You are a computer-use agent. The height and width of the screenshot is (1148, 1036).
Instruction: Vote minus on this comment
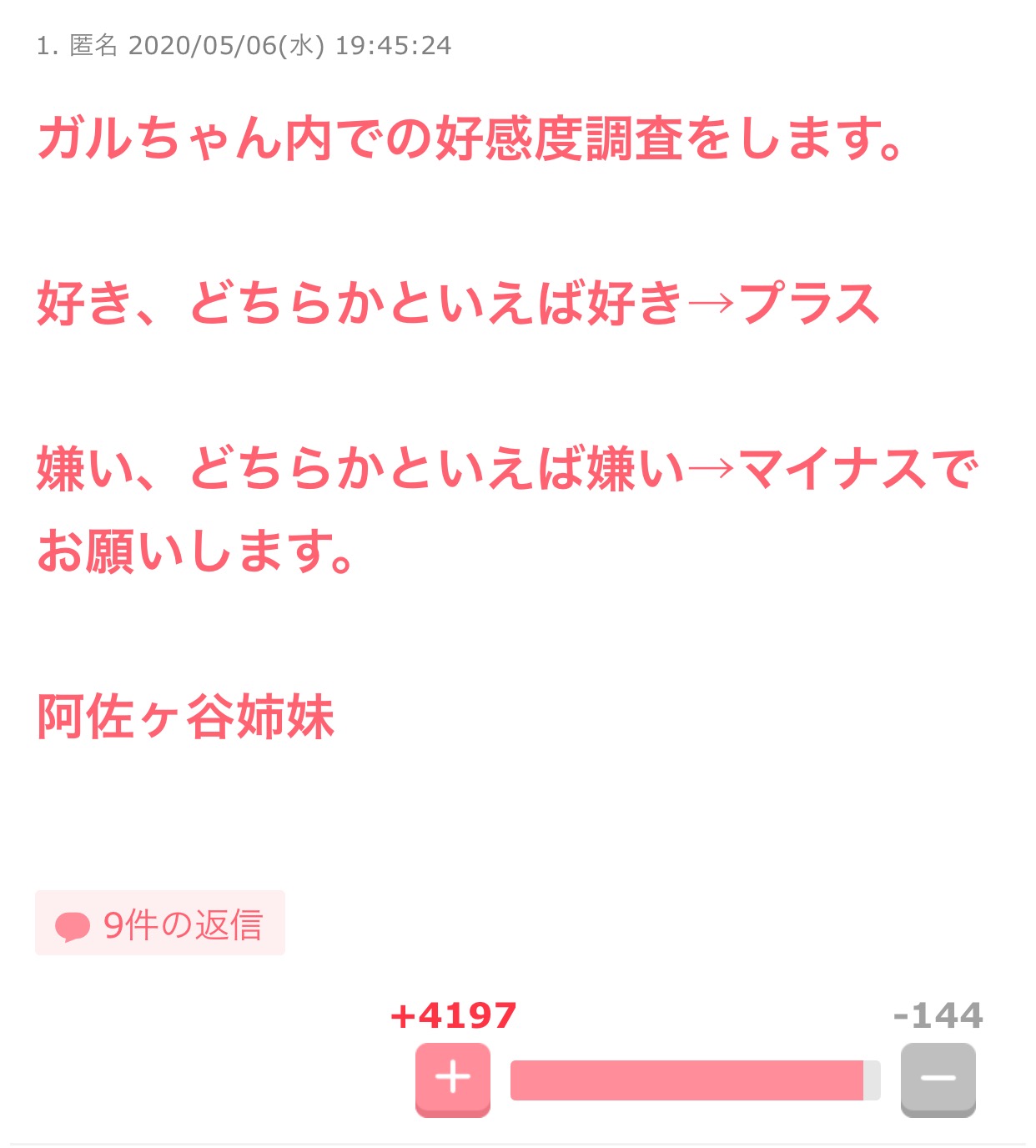[938, 1078]
